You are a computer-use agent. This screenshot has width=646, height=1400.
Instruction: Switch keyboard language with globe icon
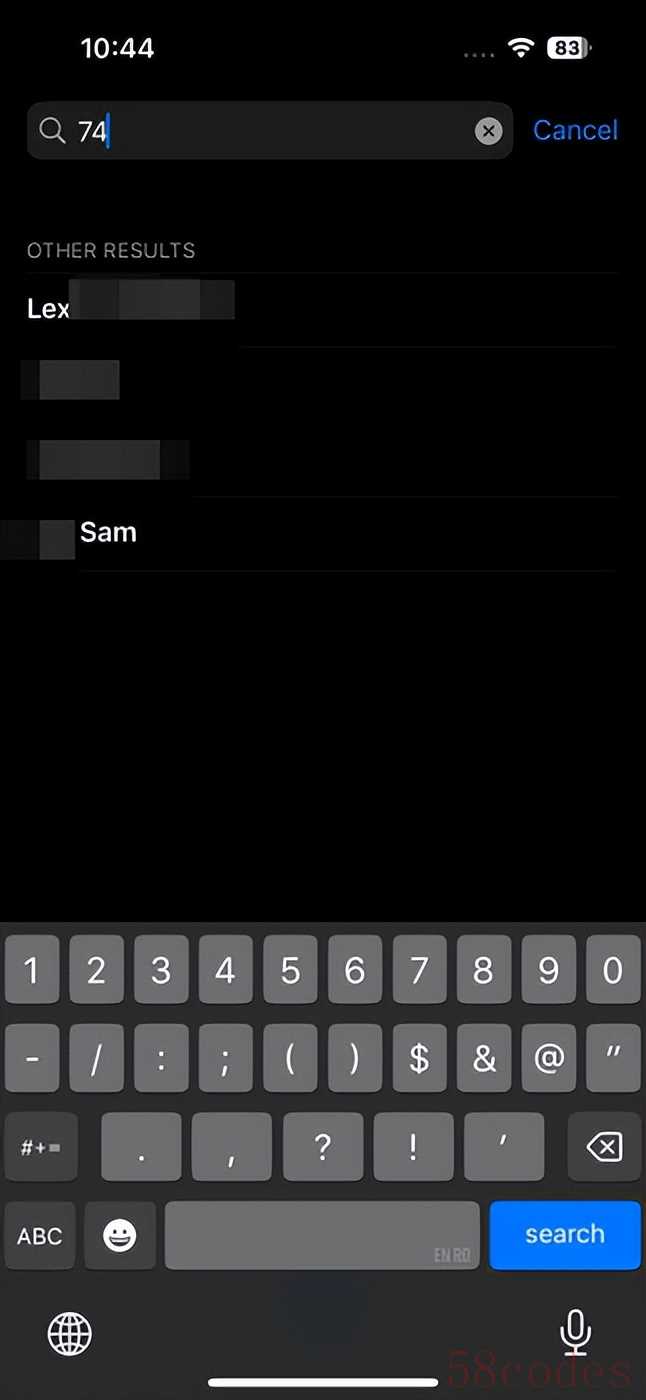(70, 1333)
